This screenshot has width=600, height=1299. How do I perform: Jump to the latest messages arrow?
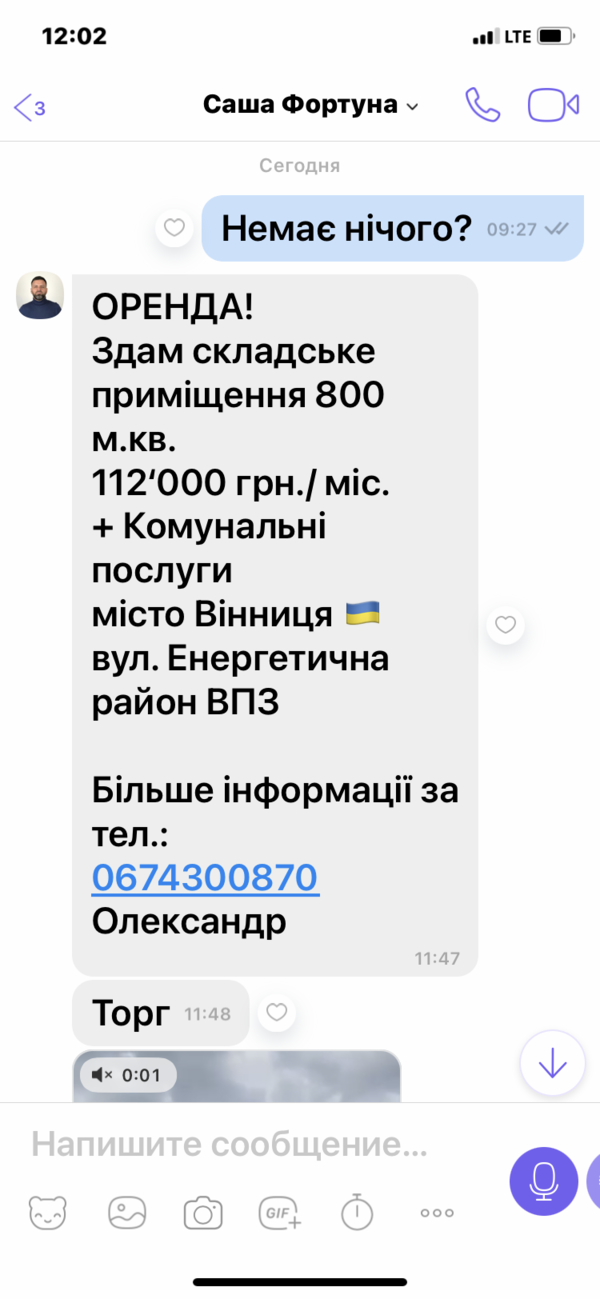[x=553, y=1064]
